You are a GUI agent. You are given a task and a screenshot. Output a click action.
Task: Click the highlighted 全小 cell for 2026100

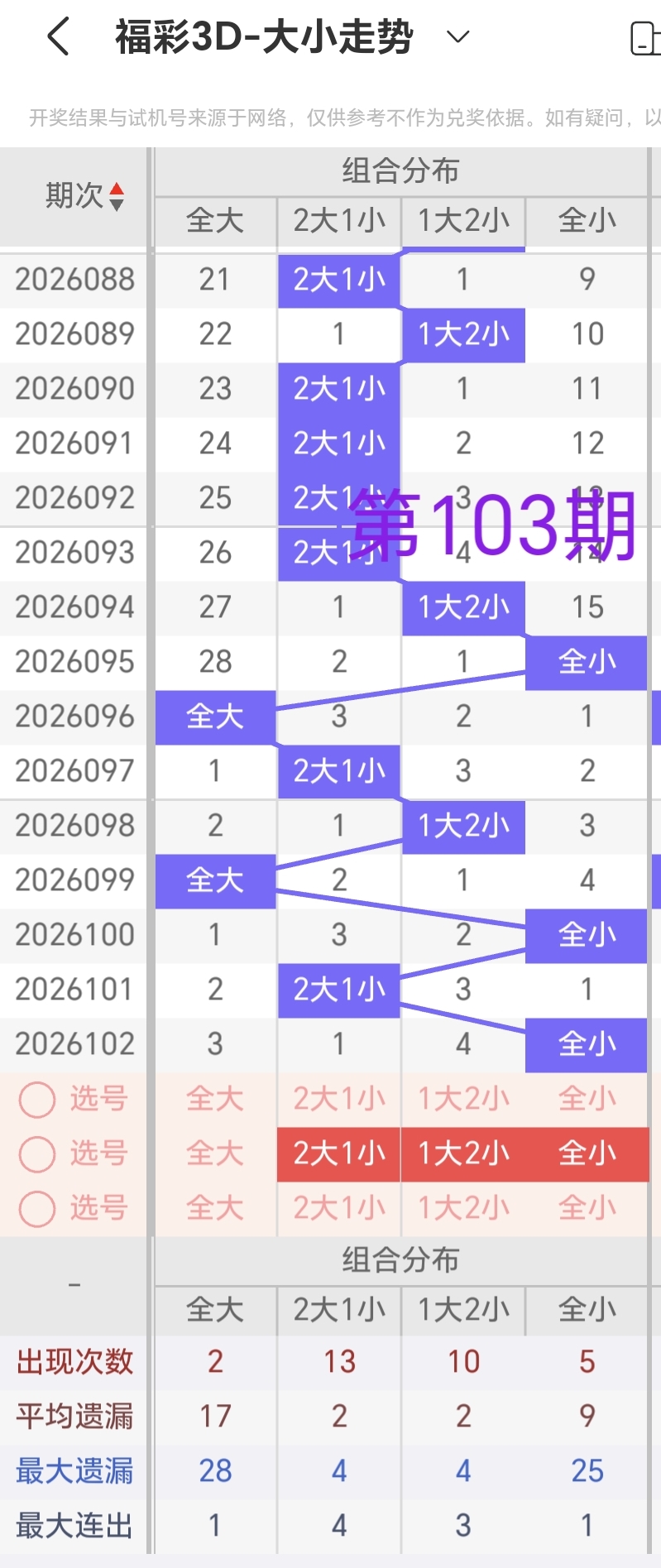(587, 934)
